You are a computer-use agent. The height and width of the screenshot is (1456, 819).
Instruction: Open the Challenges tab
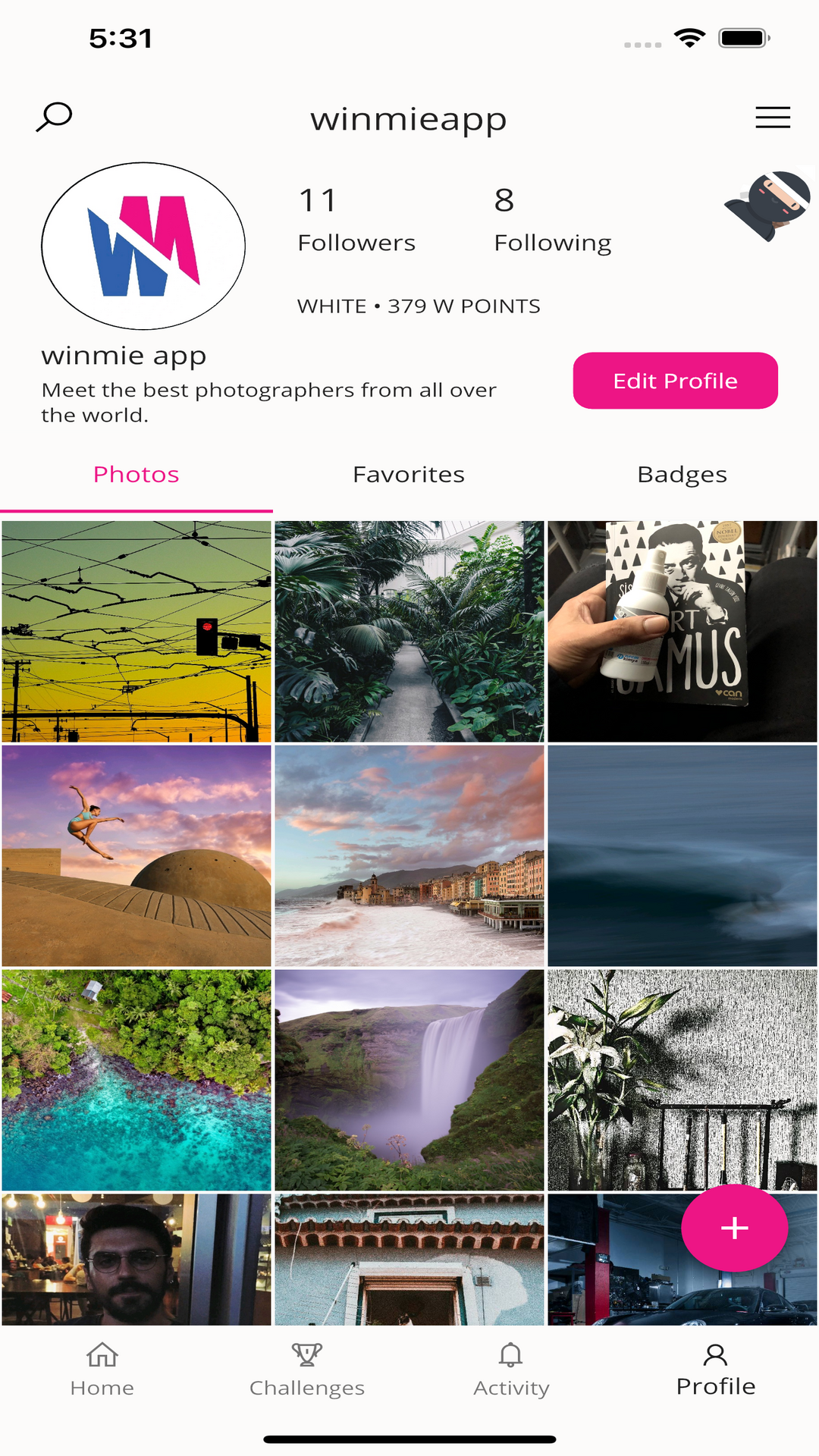307,1370
